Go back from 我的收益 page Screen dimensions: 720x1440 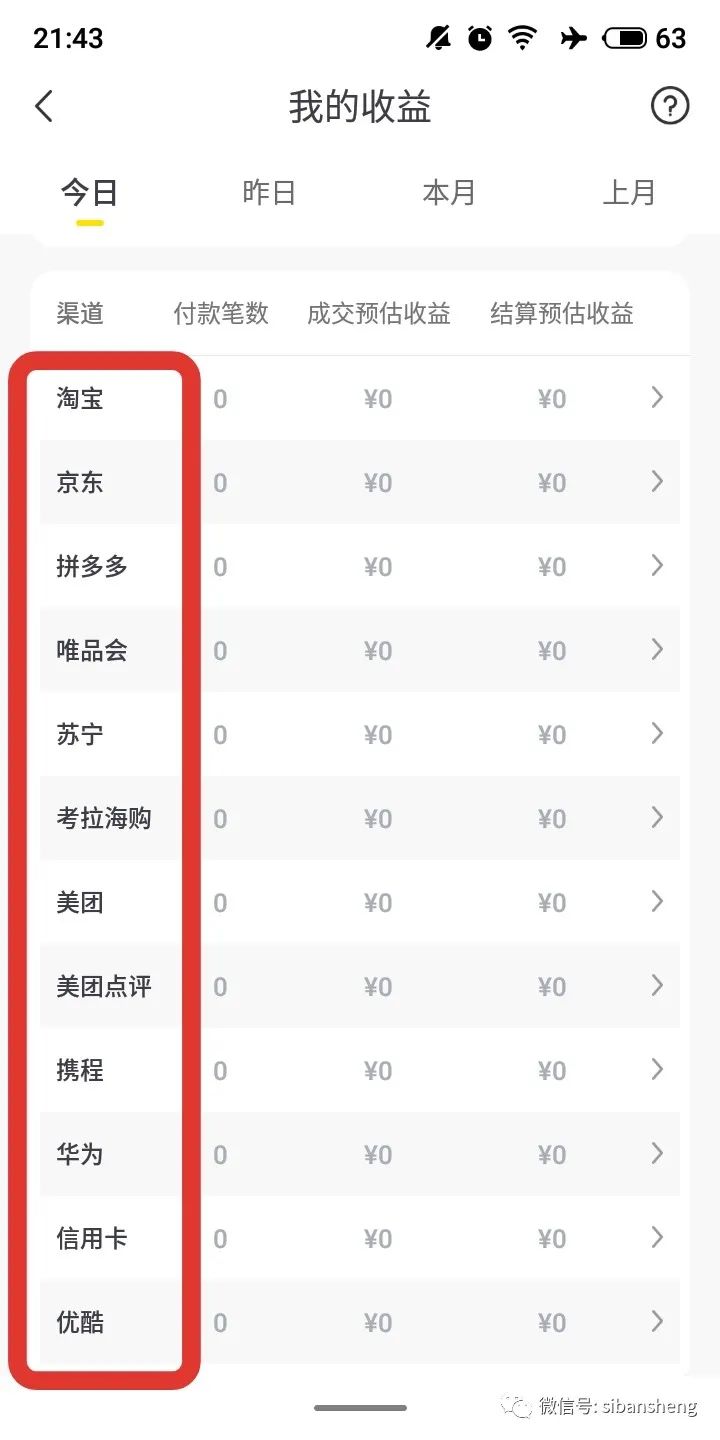tap(44, 106)
